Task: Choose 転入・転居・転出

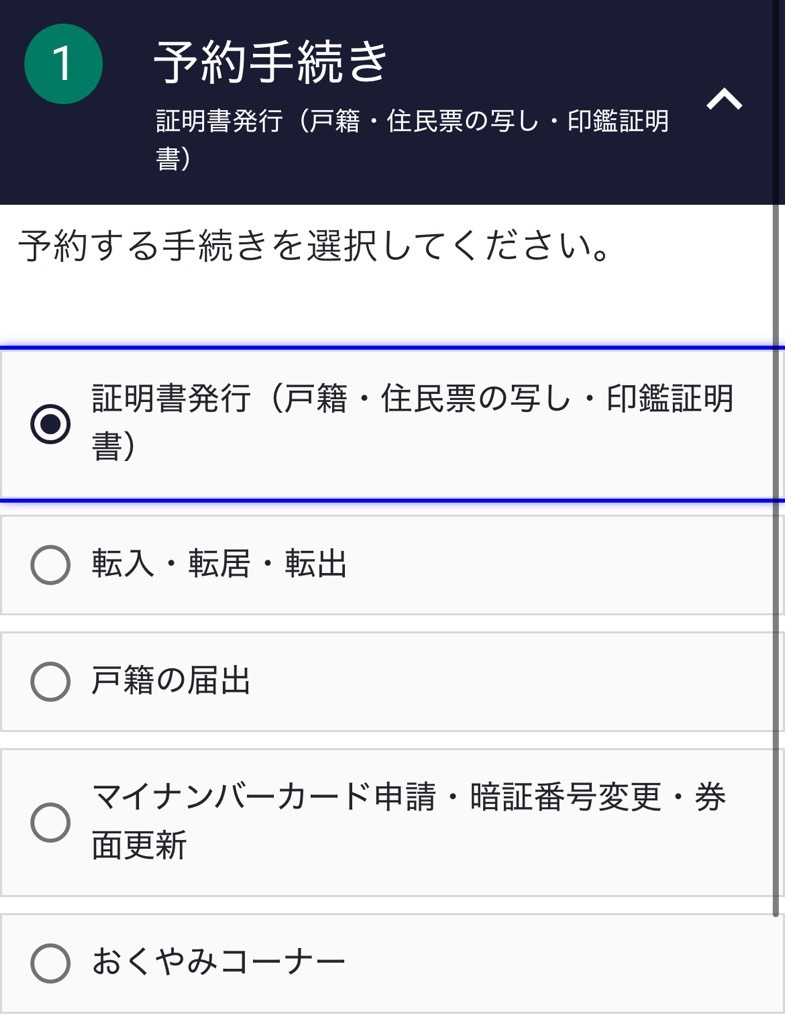Action: point(50,565)
